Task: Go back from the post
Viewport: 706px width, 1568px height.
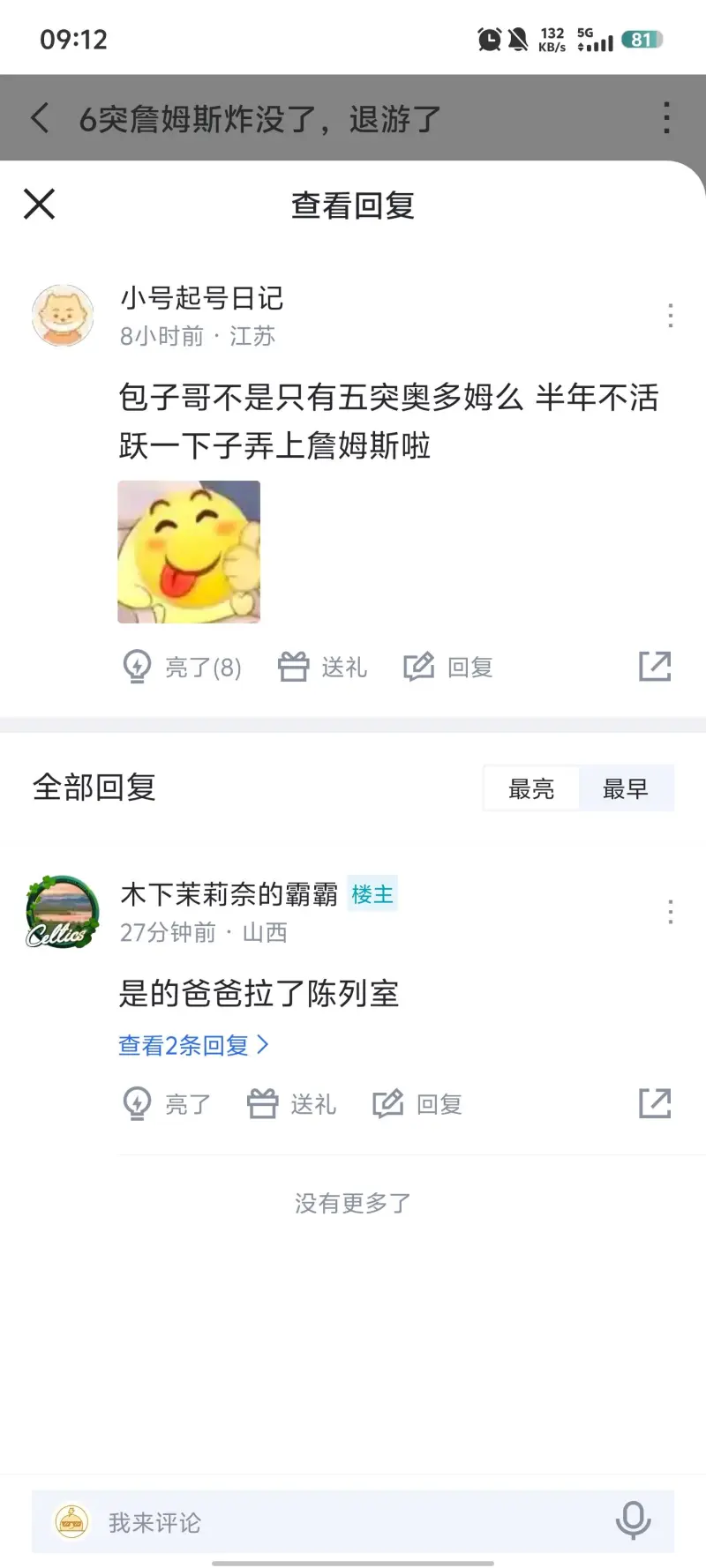Action: (x=40, y=117)
